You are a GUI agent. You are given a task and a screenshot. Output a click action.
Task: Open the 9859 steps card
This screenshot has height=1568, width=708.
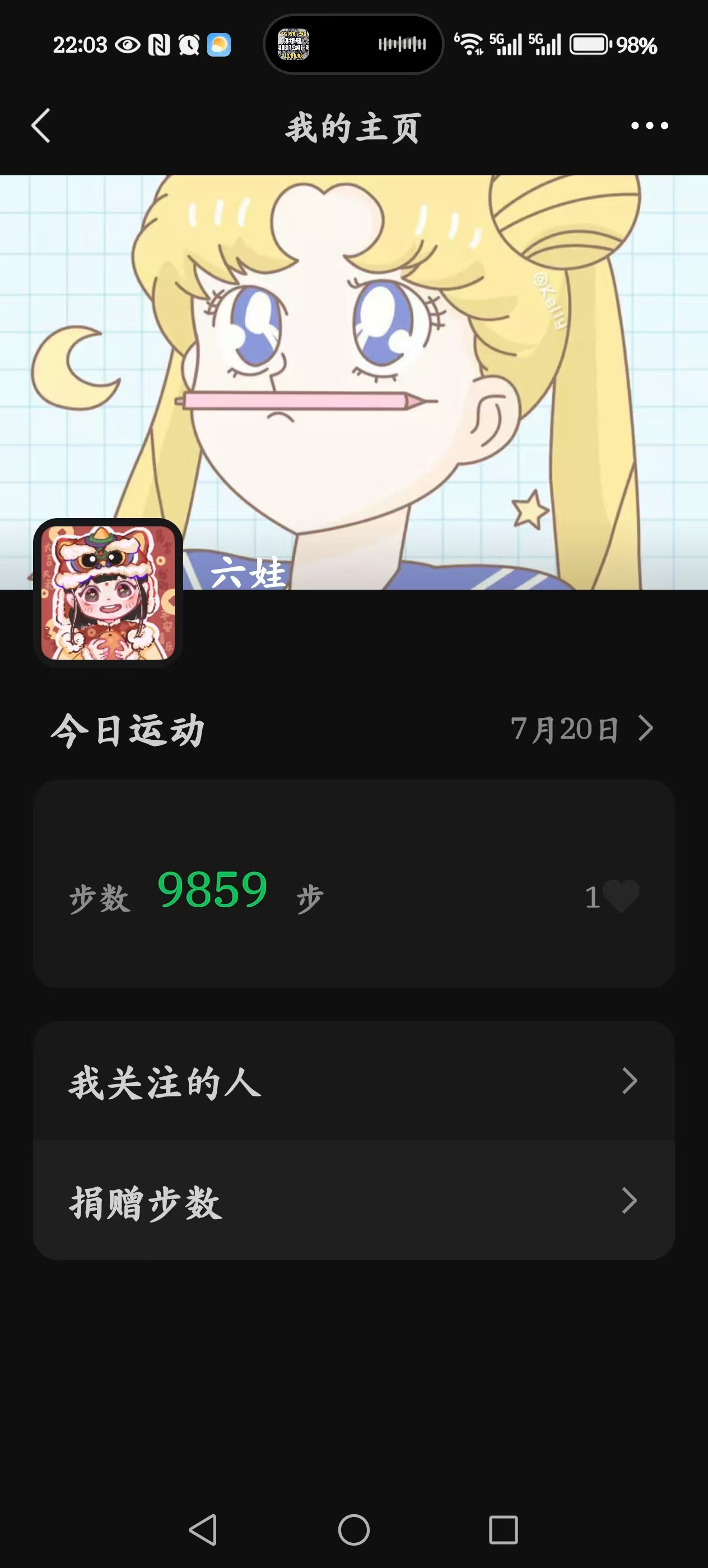point(353,883)
